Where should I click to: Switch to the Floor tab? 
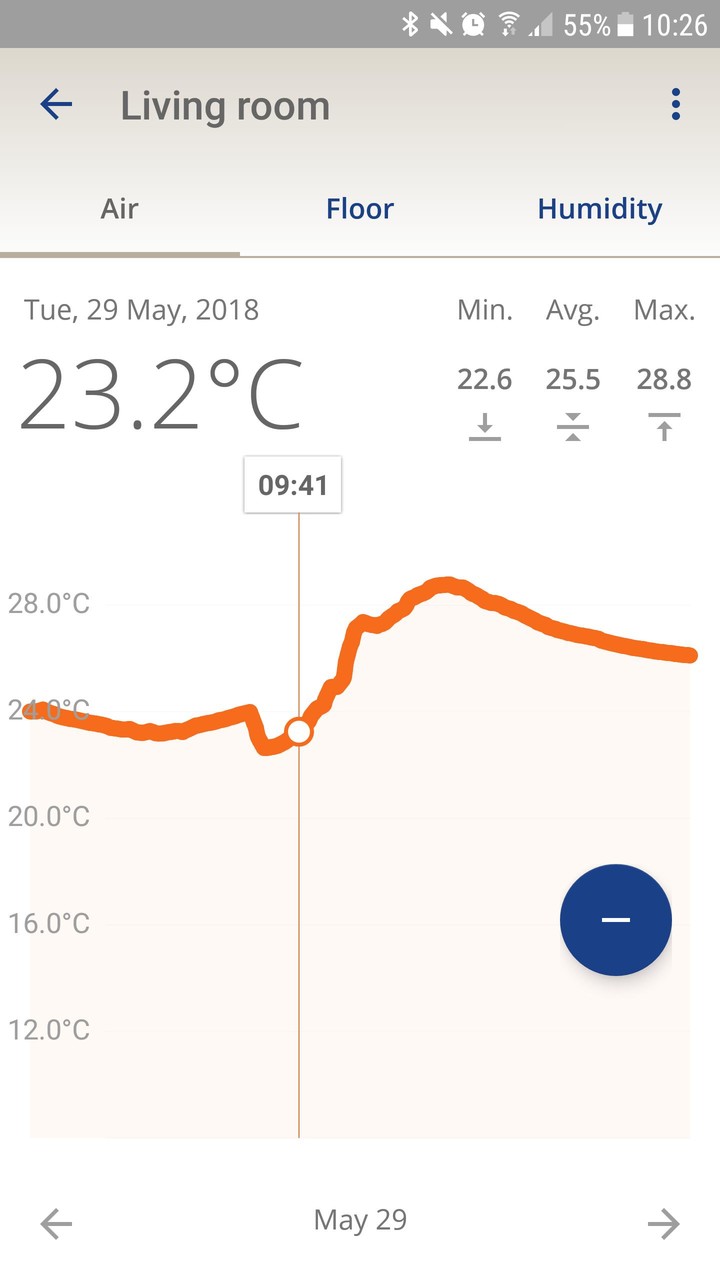(360, 209)
